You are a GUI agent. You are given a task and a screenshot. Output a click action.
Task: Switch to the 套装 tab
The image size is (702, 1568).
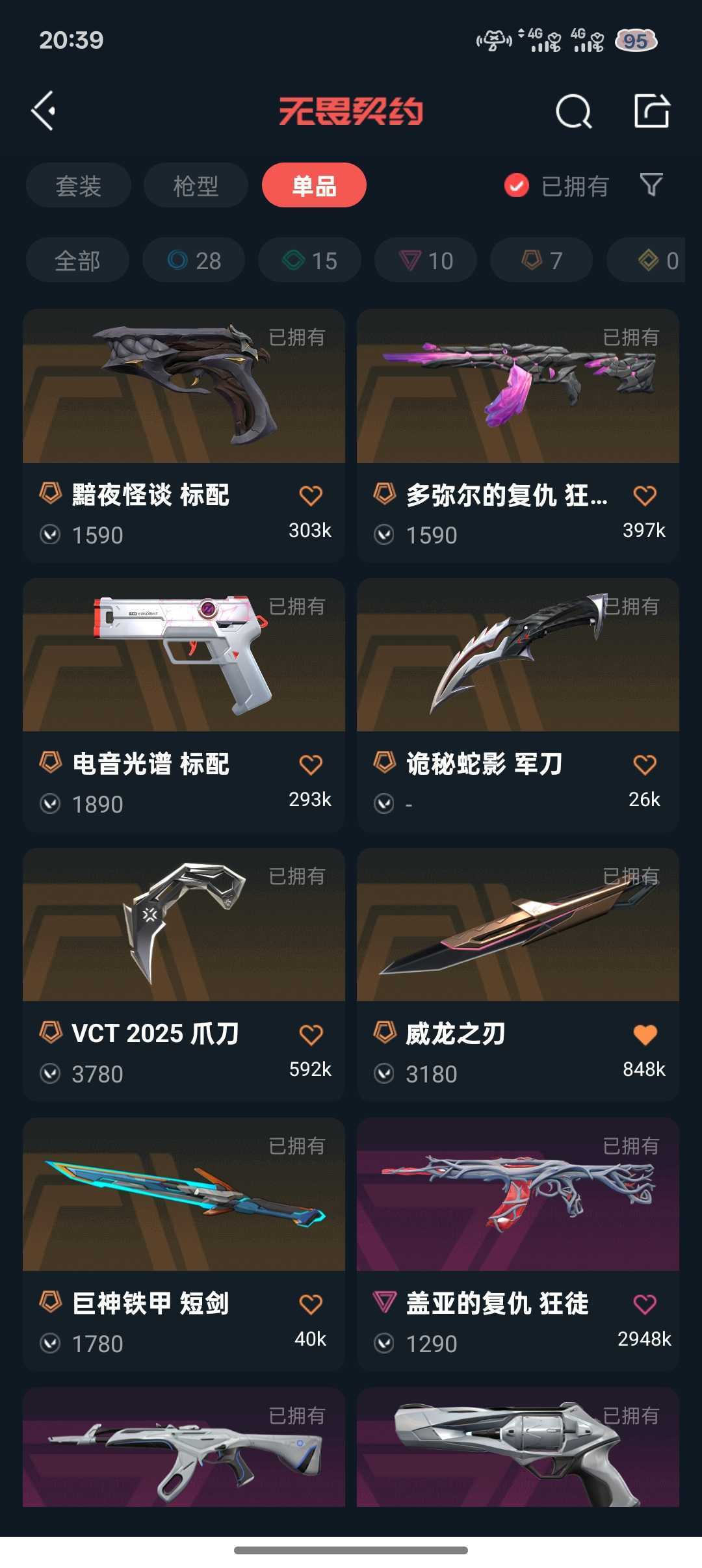pos(79,186)
